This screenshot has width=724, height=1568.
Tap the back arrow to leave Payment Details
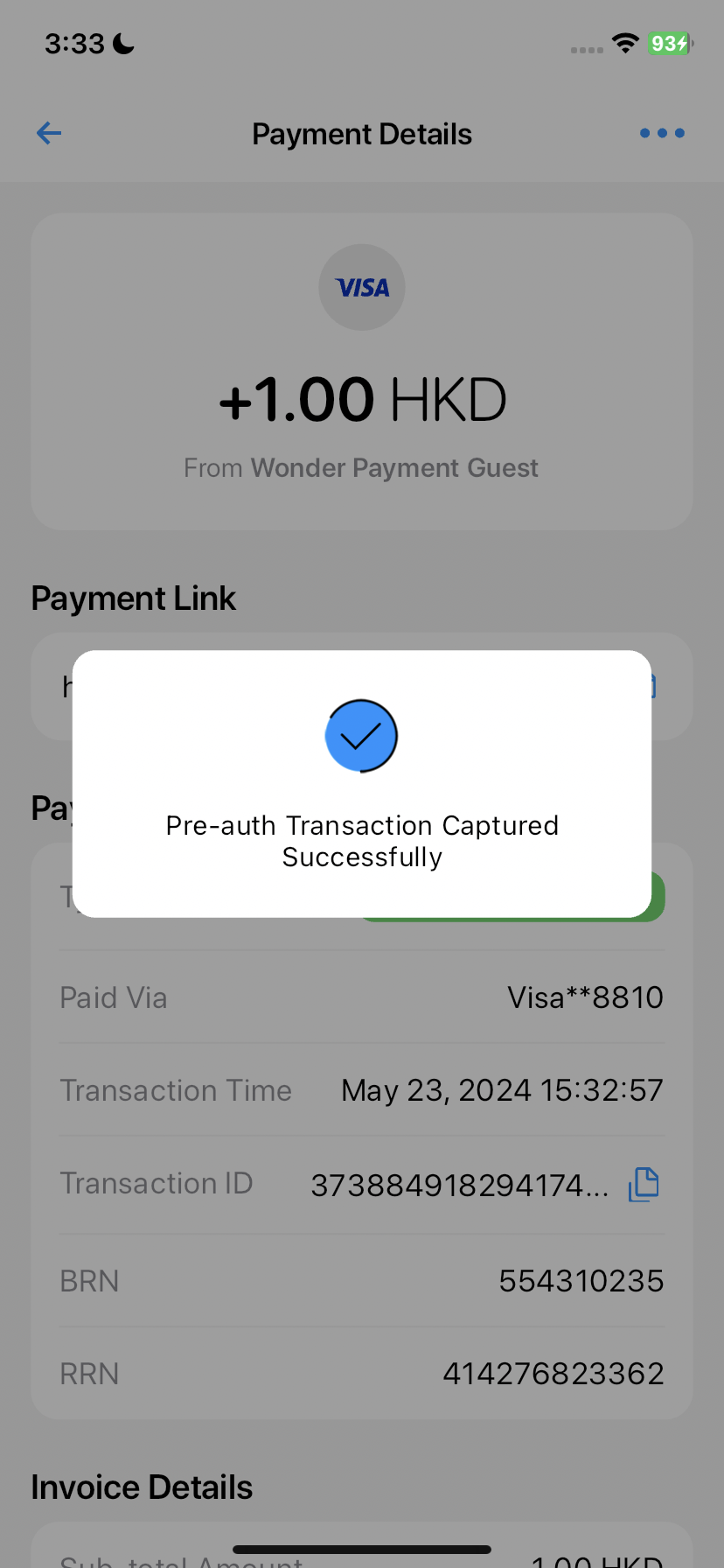pyautogui.click(x=48, y=133)
